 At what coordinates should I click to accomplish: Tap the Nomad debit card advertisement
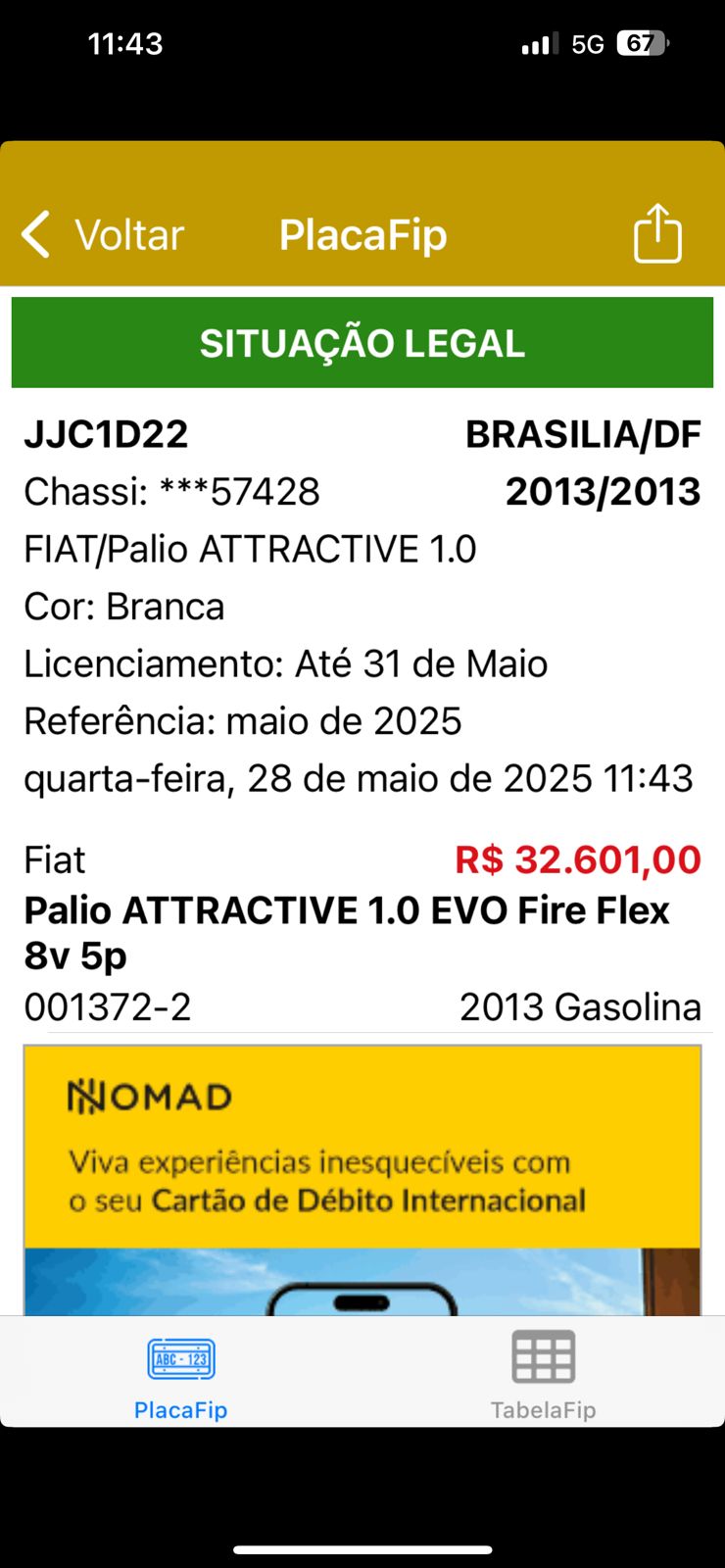tap(362, 1176)
